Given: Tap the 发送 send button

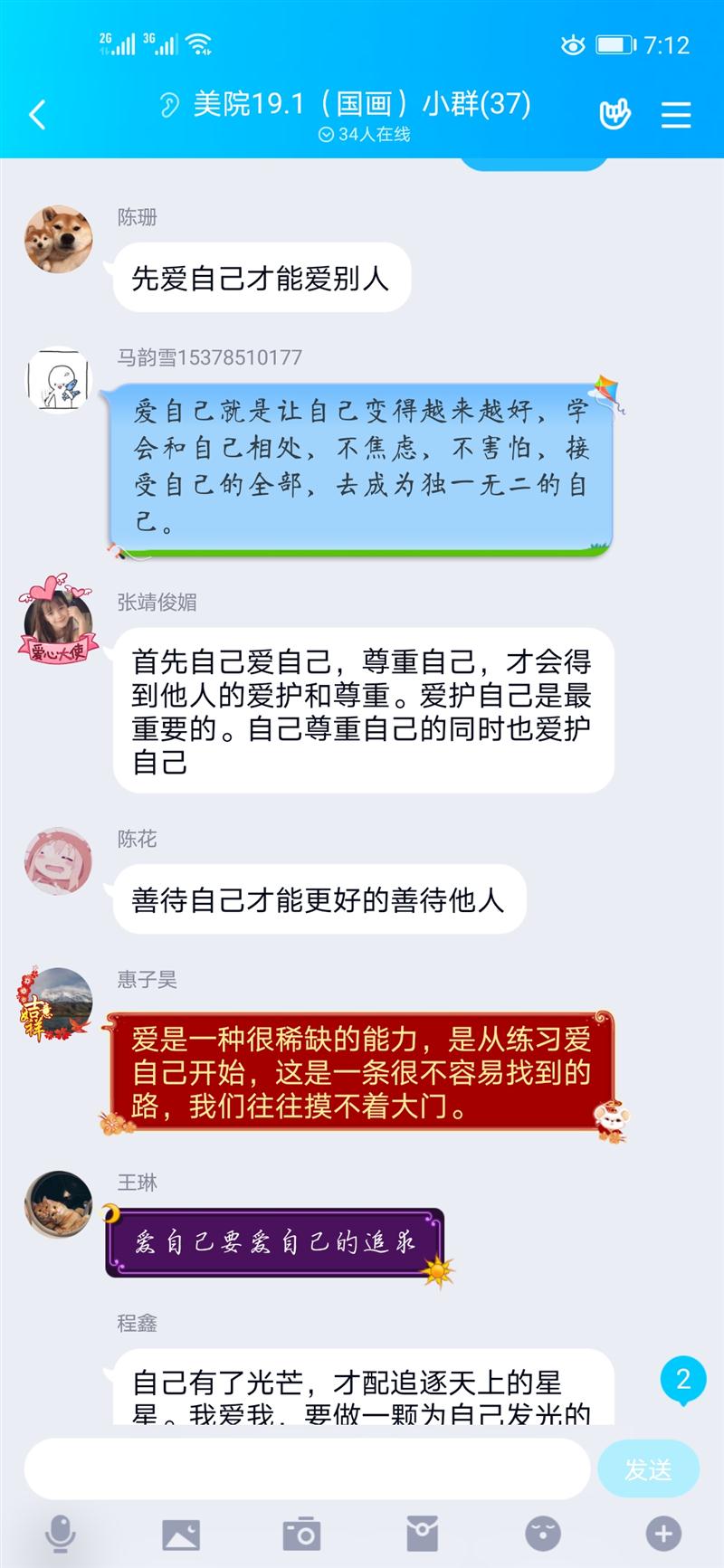Looking at the screenshot, I should coord(648,1469).
